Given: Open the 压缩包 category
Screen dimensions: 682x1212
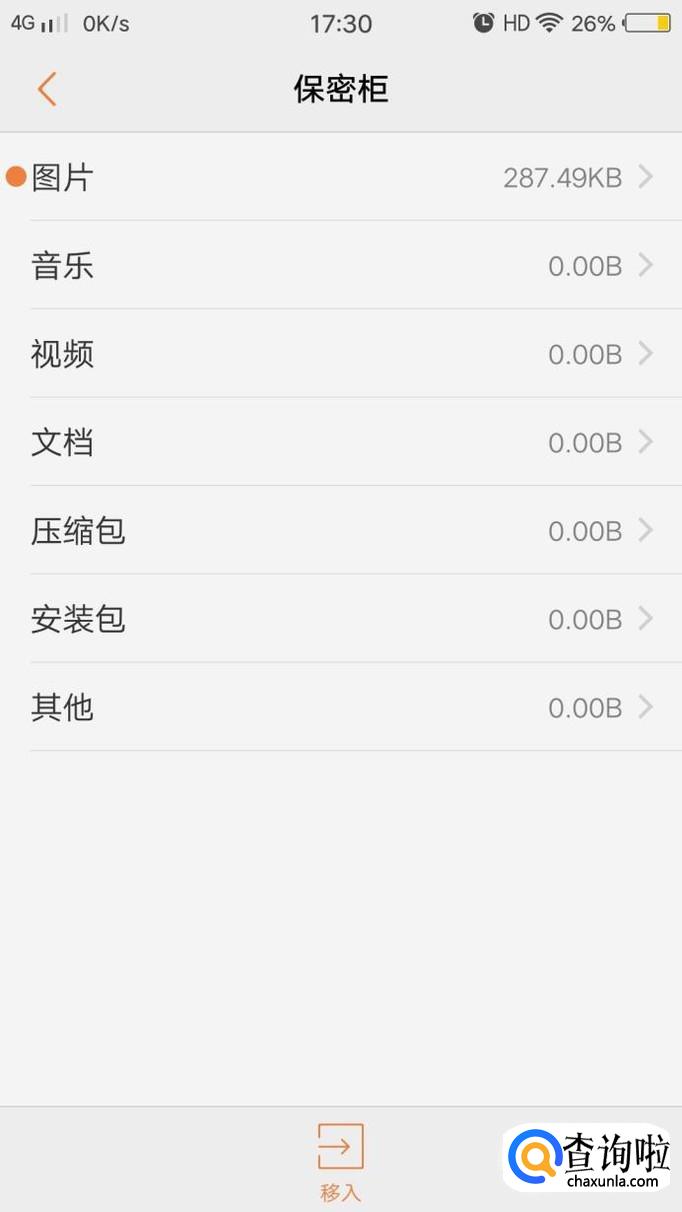Looking at the screenshot, I should pyautogui.click(x=340, y=531).
